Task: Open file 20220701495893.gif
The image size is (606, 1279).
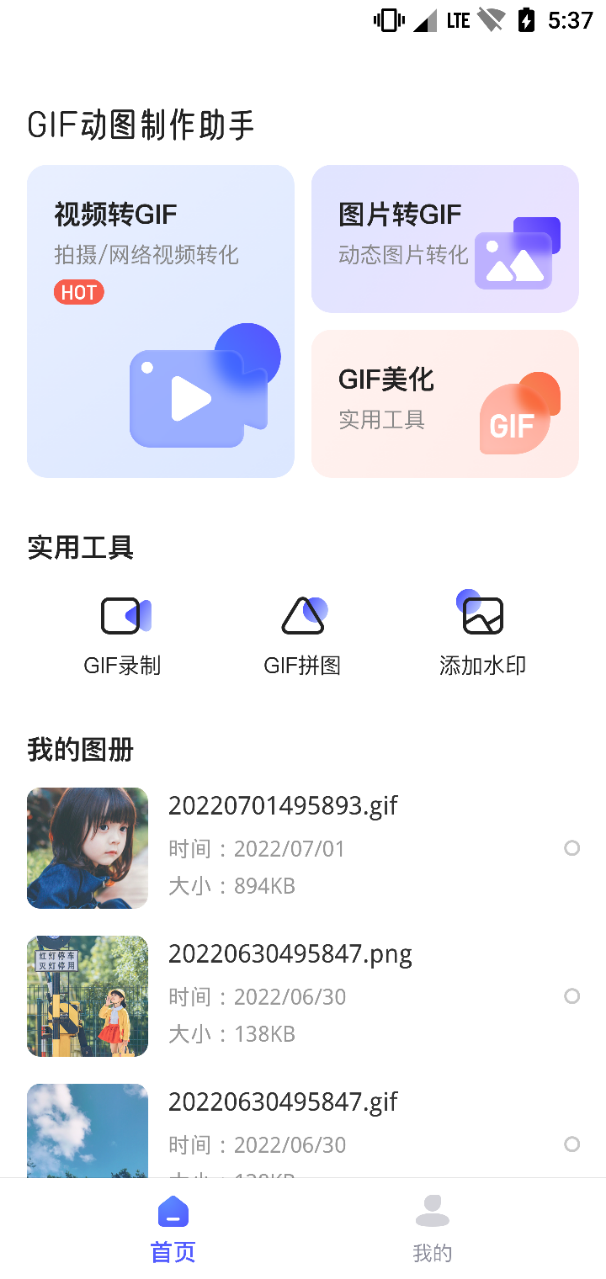Action: coord(284,806)
